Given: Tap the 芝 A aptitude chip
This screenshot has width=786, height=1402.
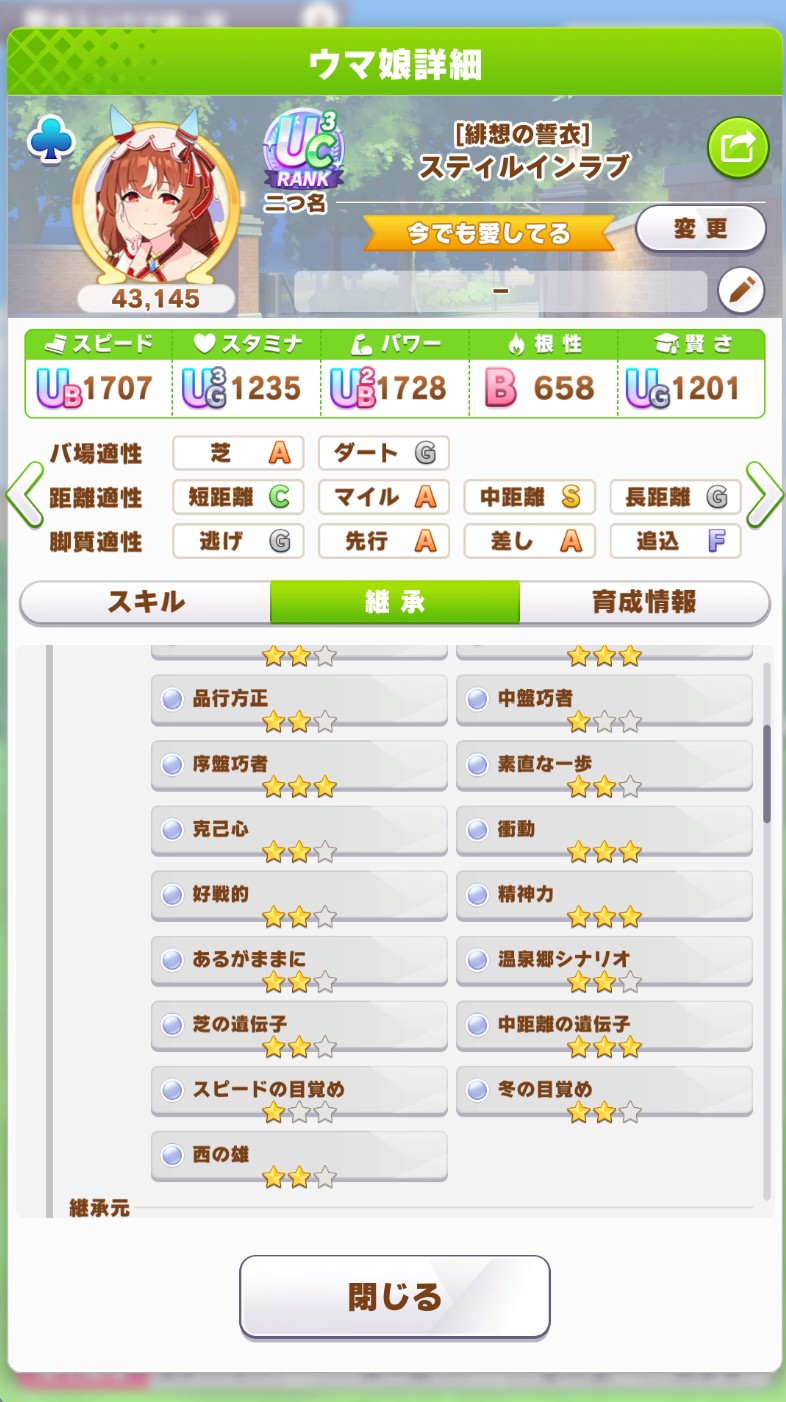Looking at the screenshot, I should [x=238, y=453].
